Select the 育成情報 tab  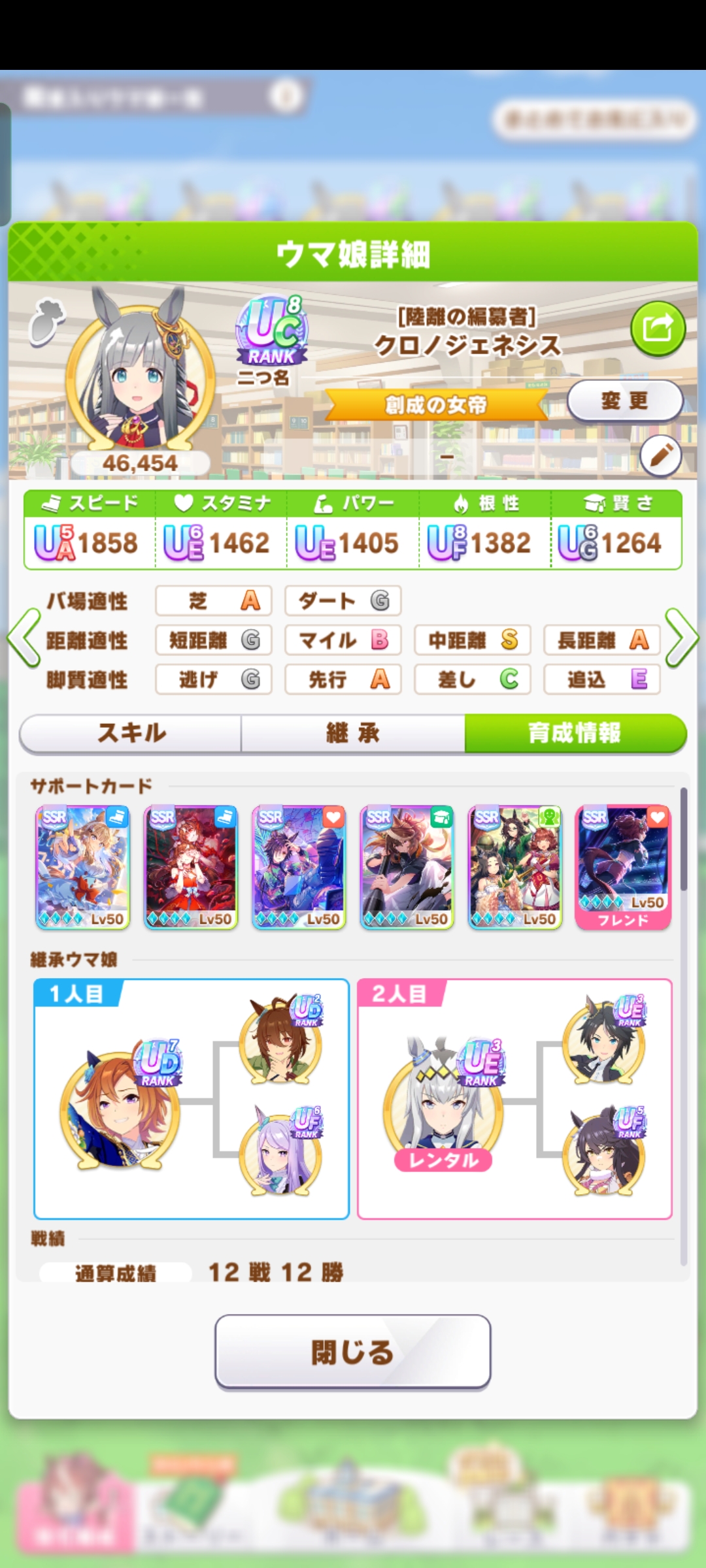[575, 733]
